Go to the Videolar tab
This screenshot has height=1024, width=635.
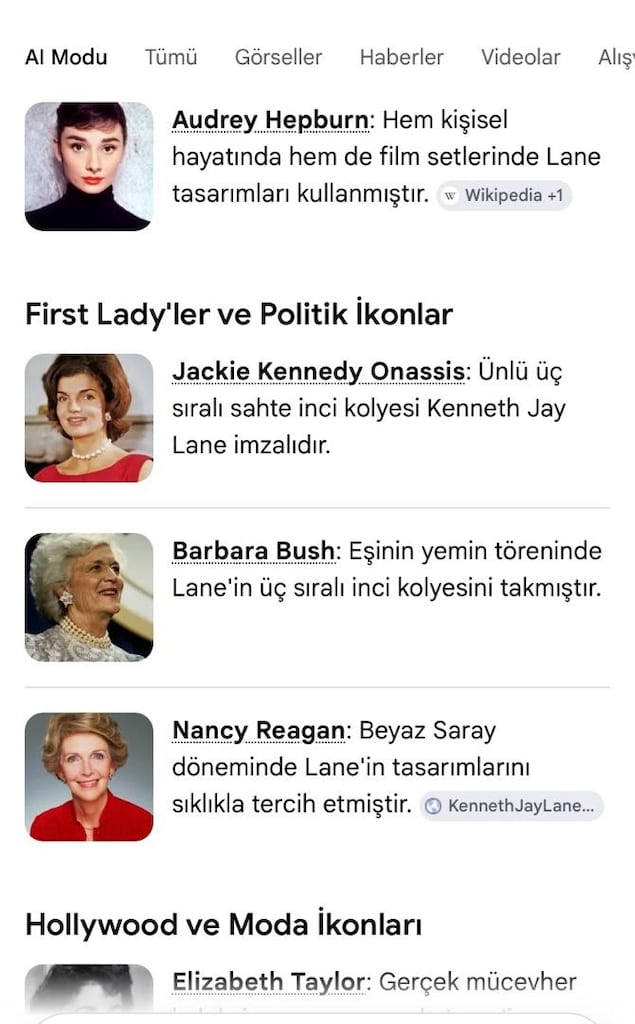521,57
